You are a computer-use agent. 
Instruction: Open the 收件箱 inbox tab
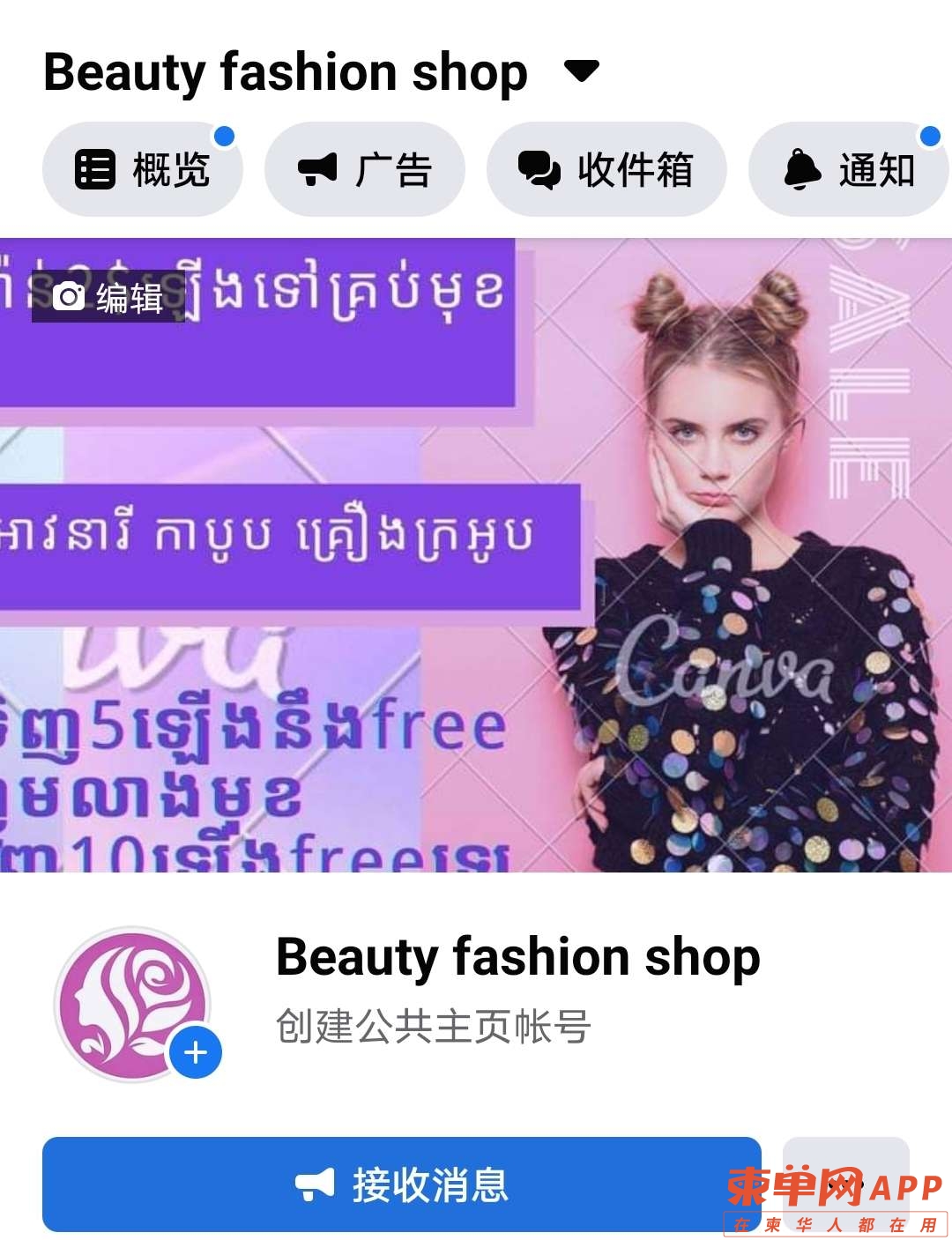pyautogui.click(x=606, y=169)
